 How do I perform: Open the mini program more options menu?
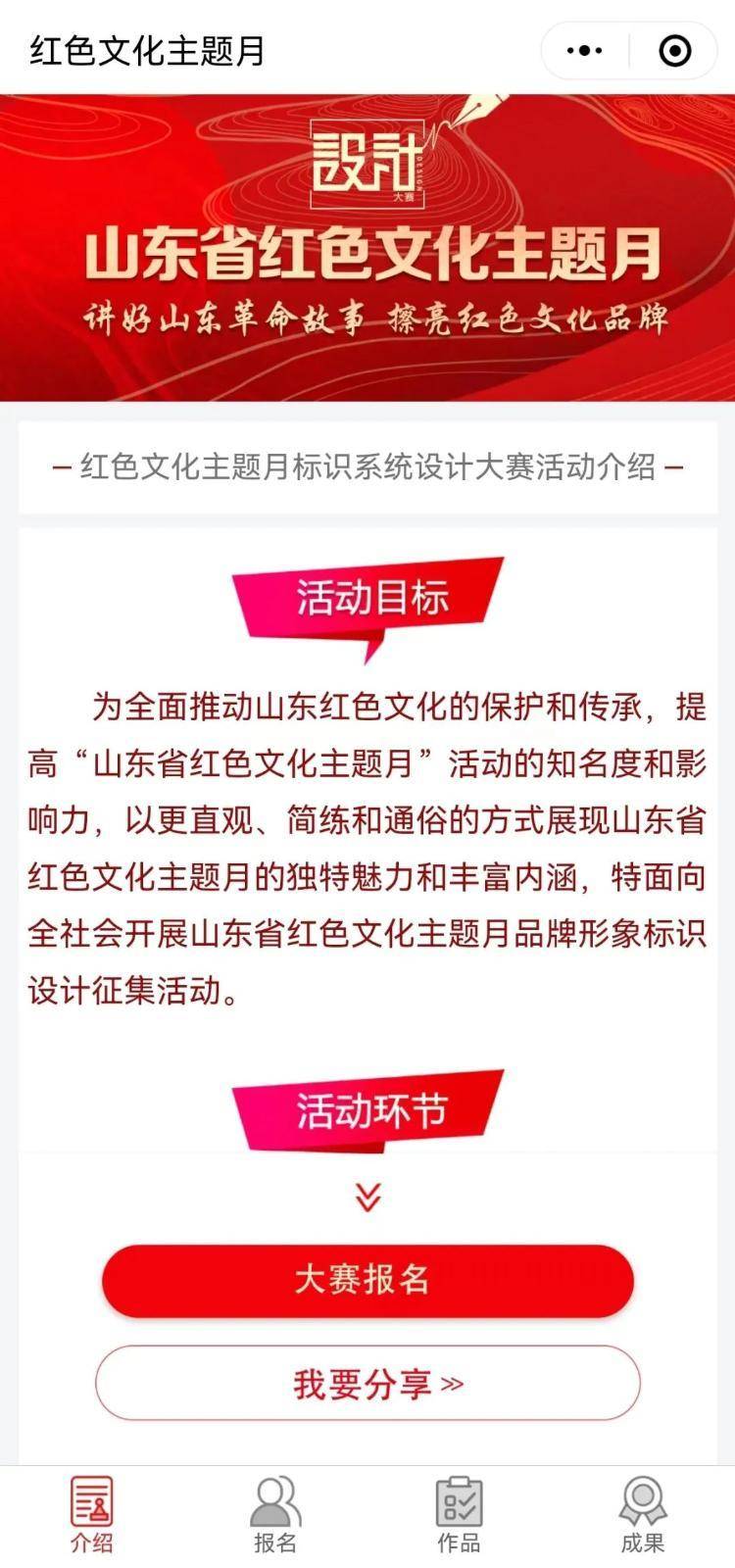(585, 51)
